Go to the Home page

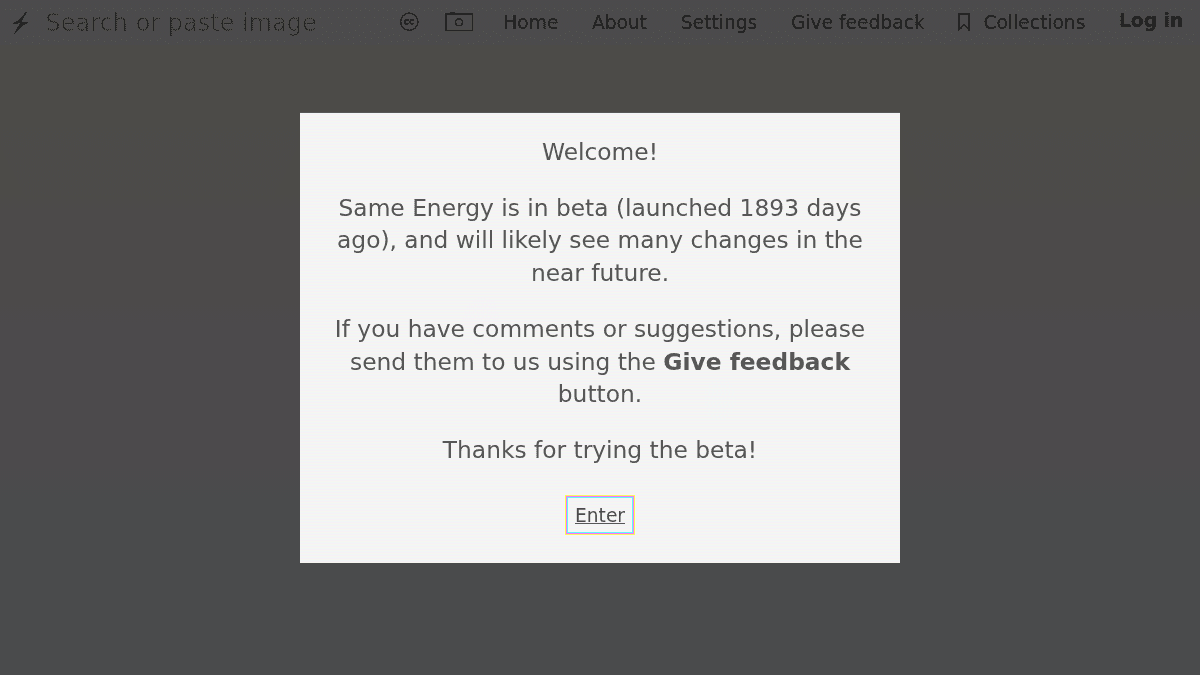click(530, 22)
